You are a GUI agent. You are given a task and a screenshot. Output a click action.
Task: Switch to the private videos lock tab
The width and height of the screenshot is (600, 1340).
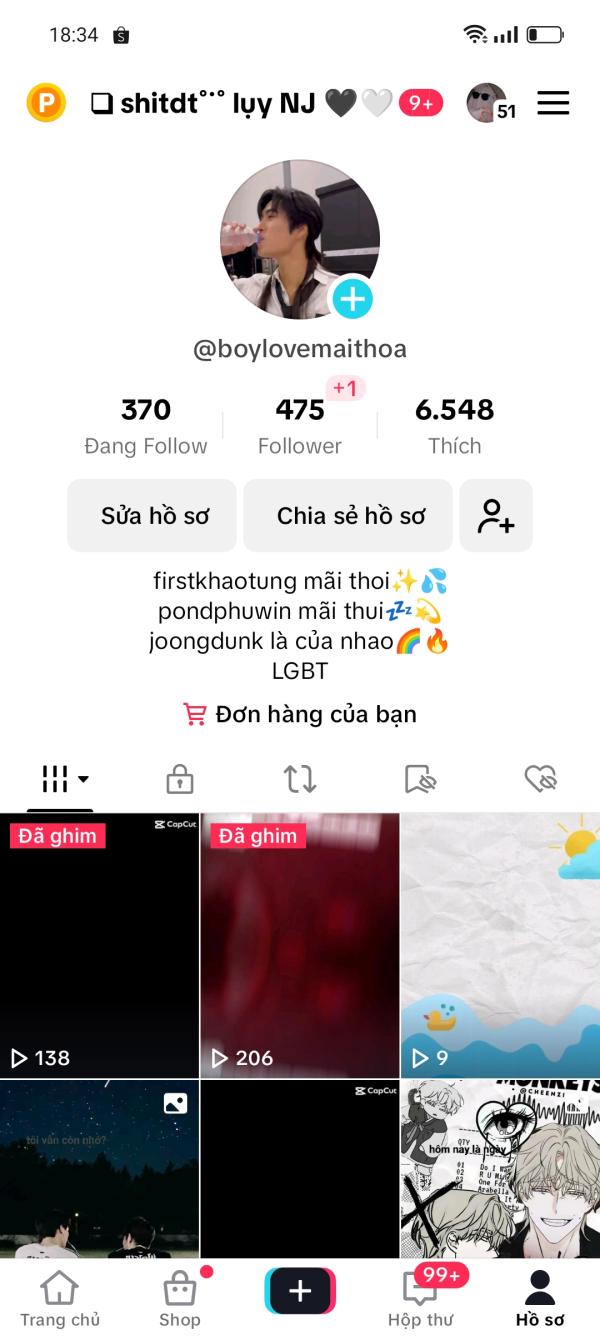pyautogui.click(x=180, y=779)
